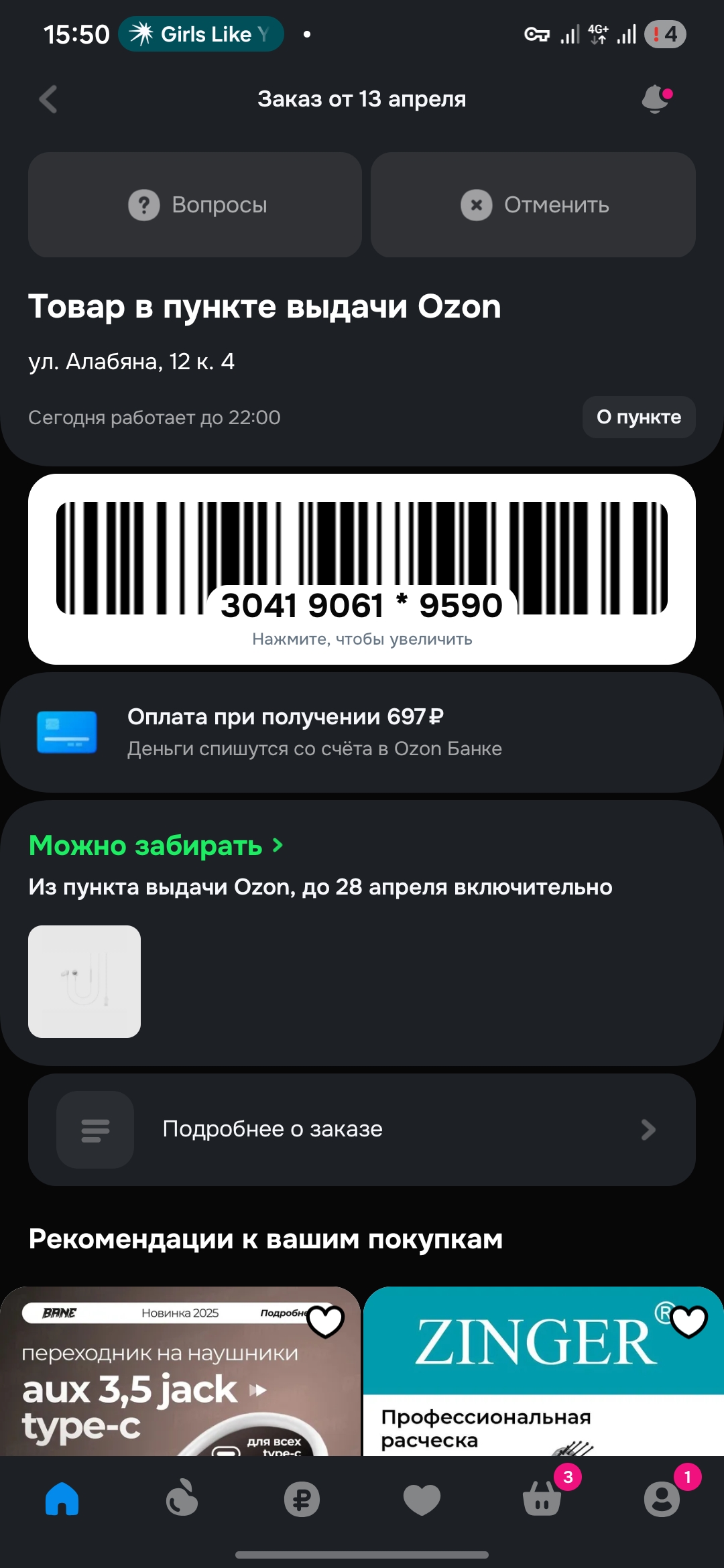724x1568 pixels.
Task: Open Подробнее о заказе
Action: coord(362,1129)
